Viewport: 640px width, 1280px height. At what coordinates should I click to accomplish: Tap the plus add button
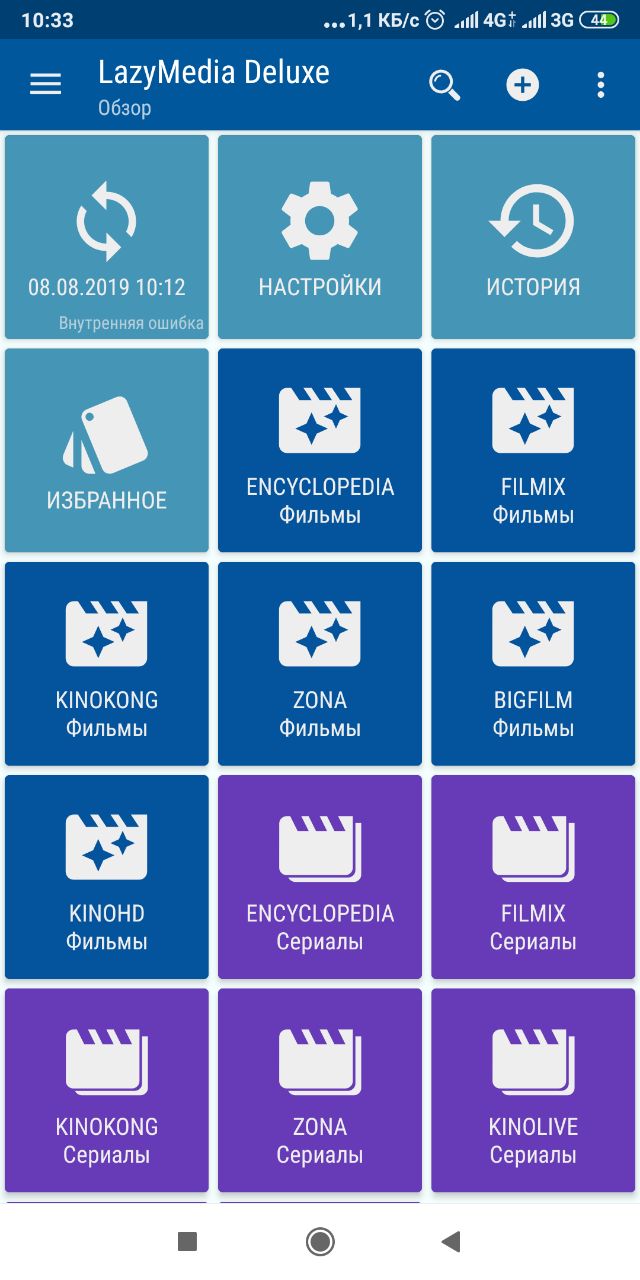[522, 85]
